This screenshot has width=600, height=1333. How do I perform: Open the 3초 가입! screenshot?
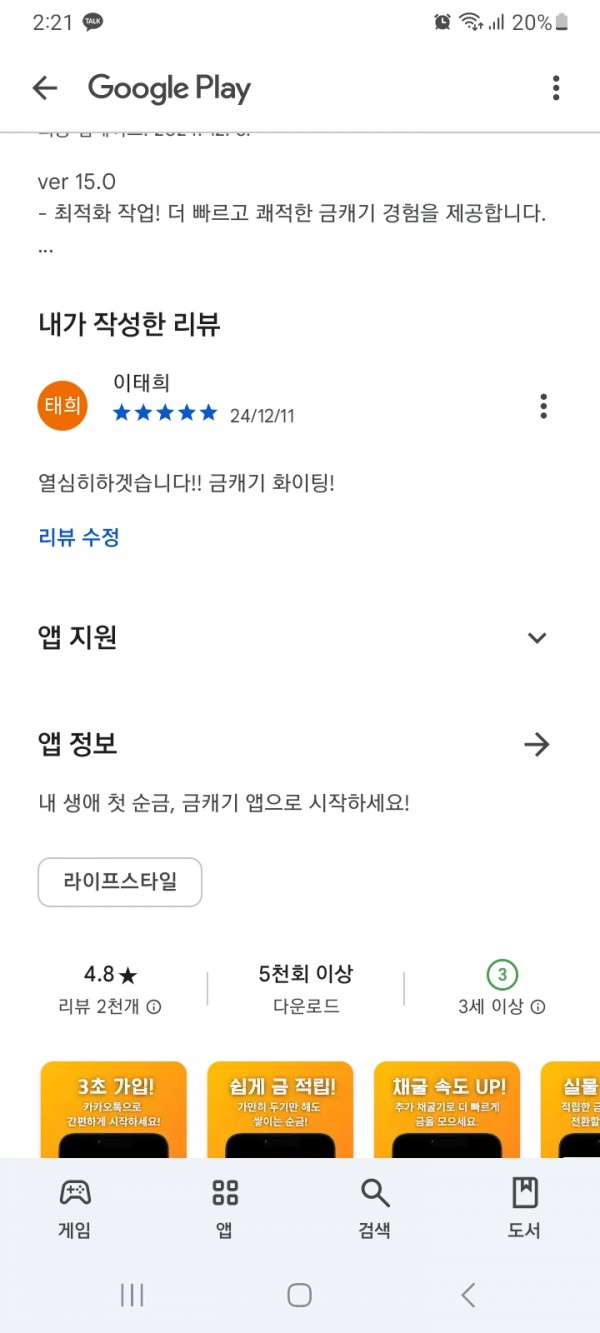pyautogui.click(x=113, y=1110)
